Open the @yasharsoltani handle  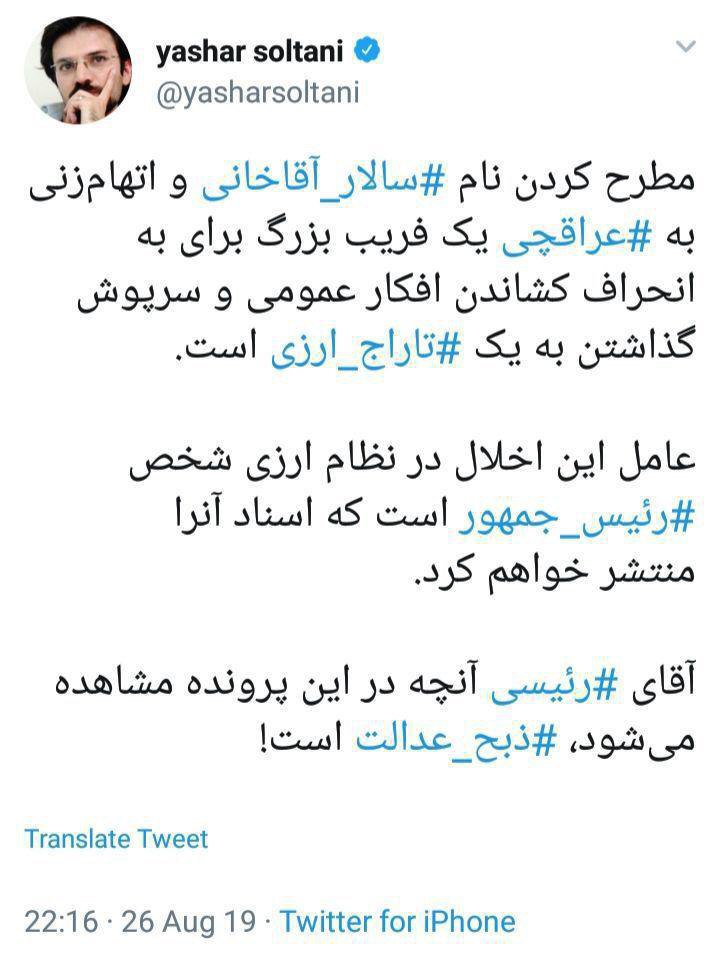257,92
